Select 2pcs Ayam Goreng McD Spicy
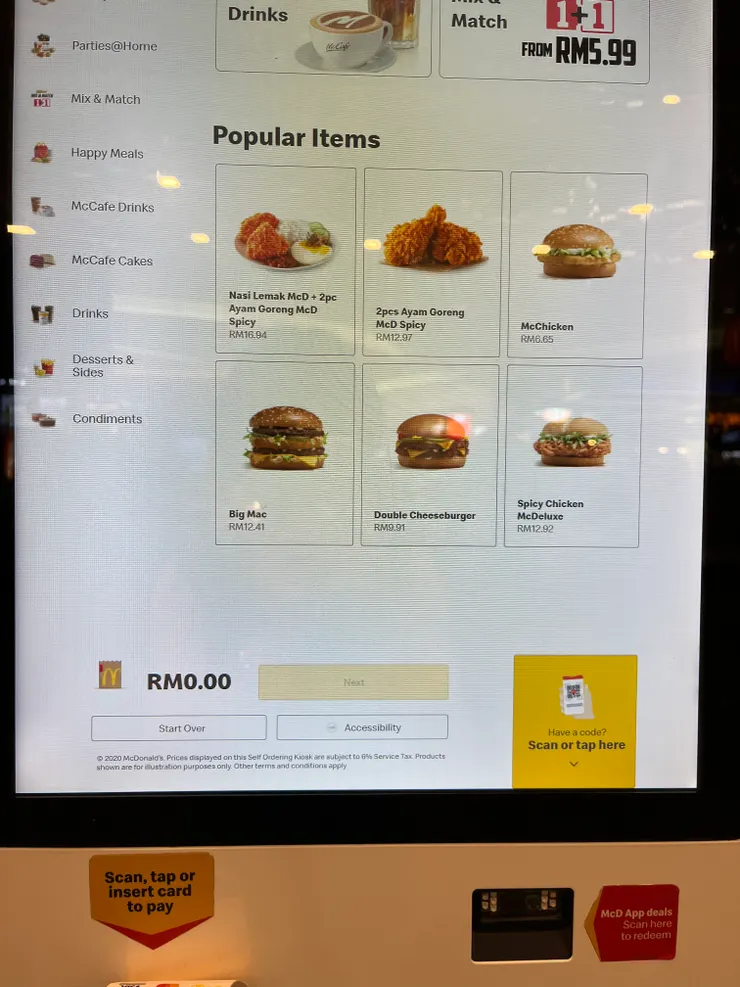 point(432,262)
